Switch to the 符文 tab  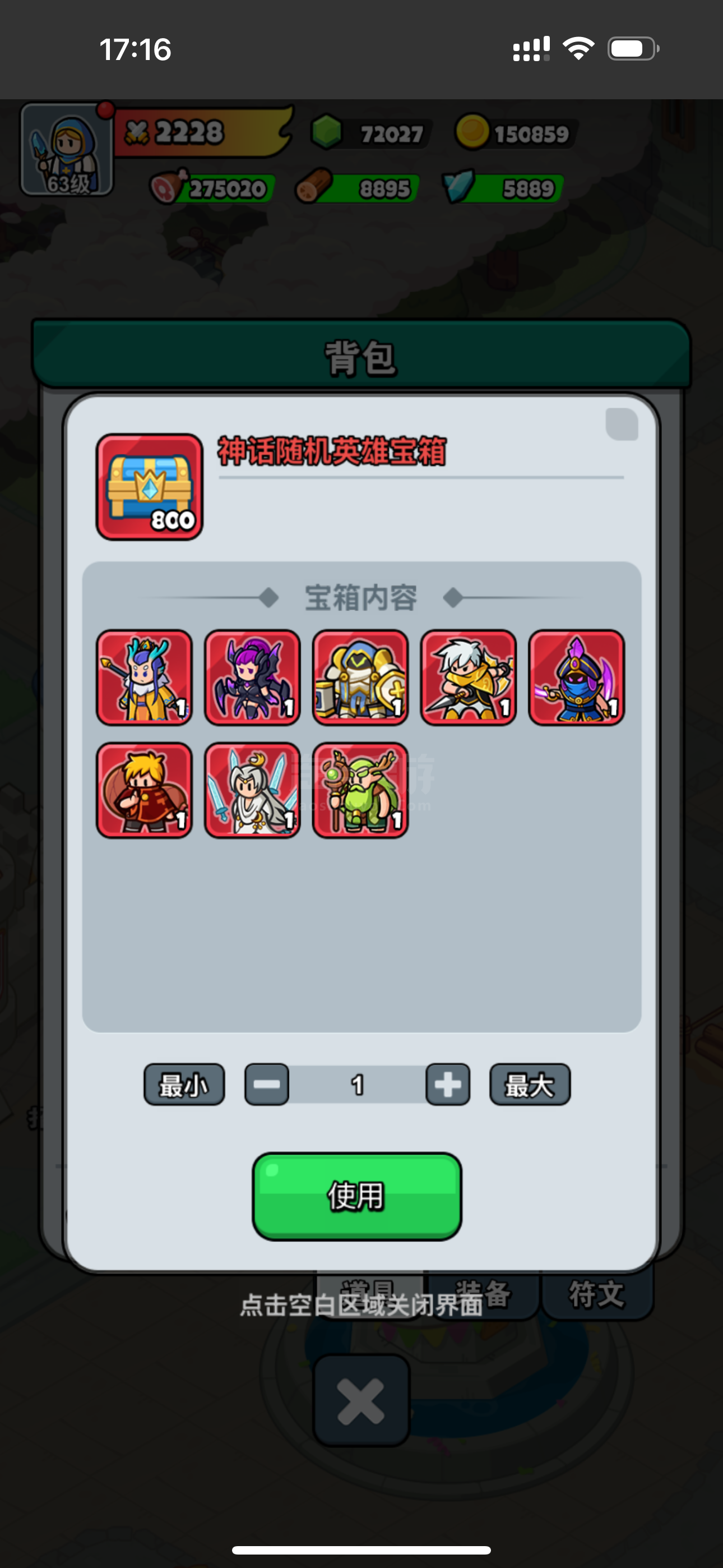[x=597, y=1294]
